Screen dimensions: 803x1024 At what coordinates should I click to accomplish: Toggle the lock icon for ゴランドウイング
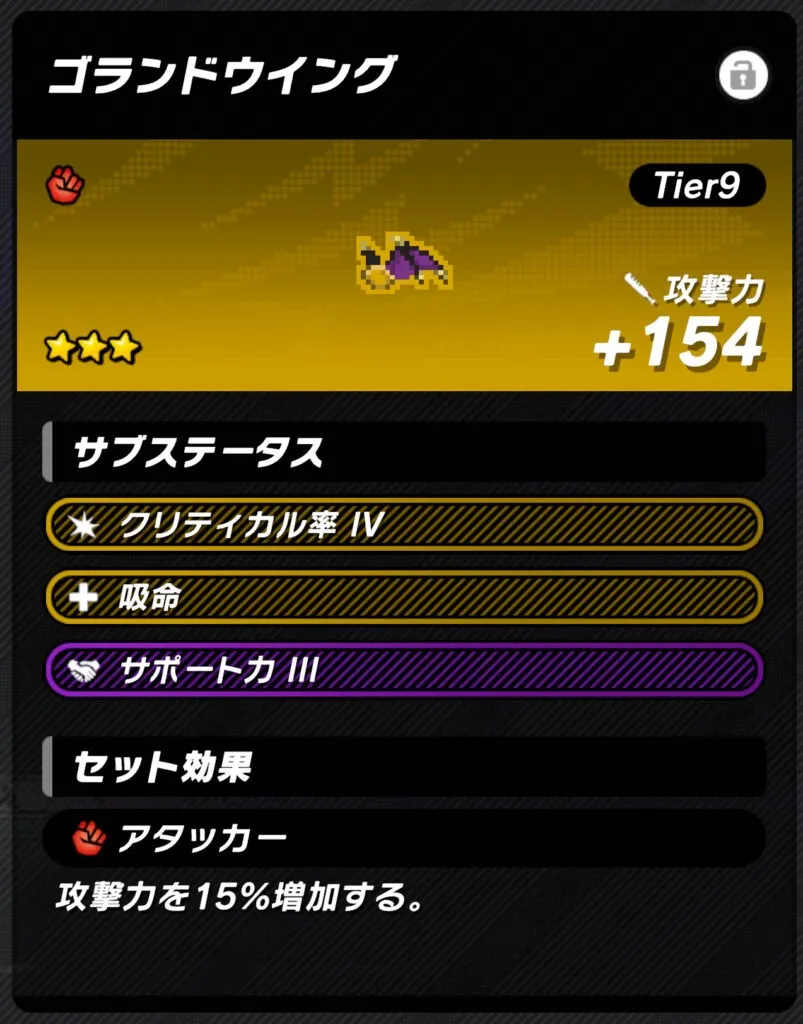point(742,76)
